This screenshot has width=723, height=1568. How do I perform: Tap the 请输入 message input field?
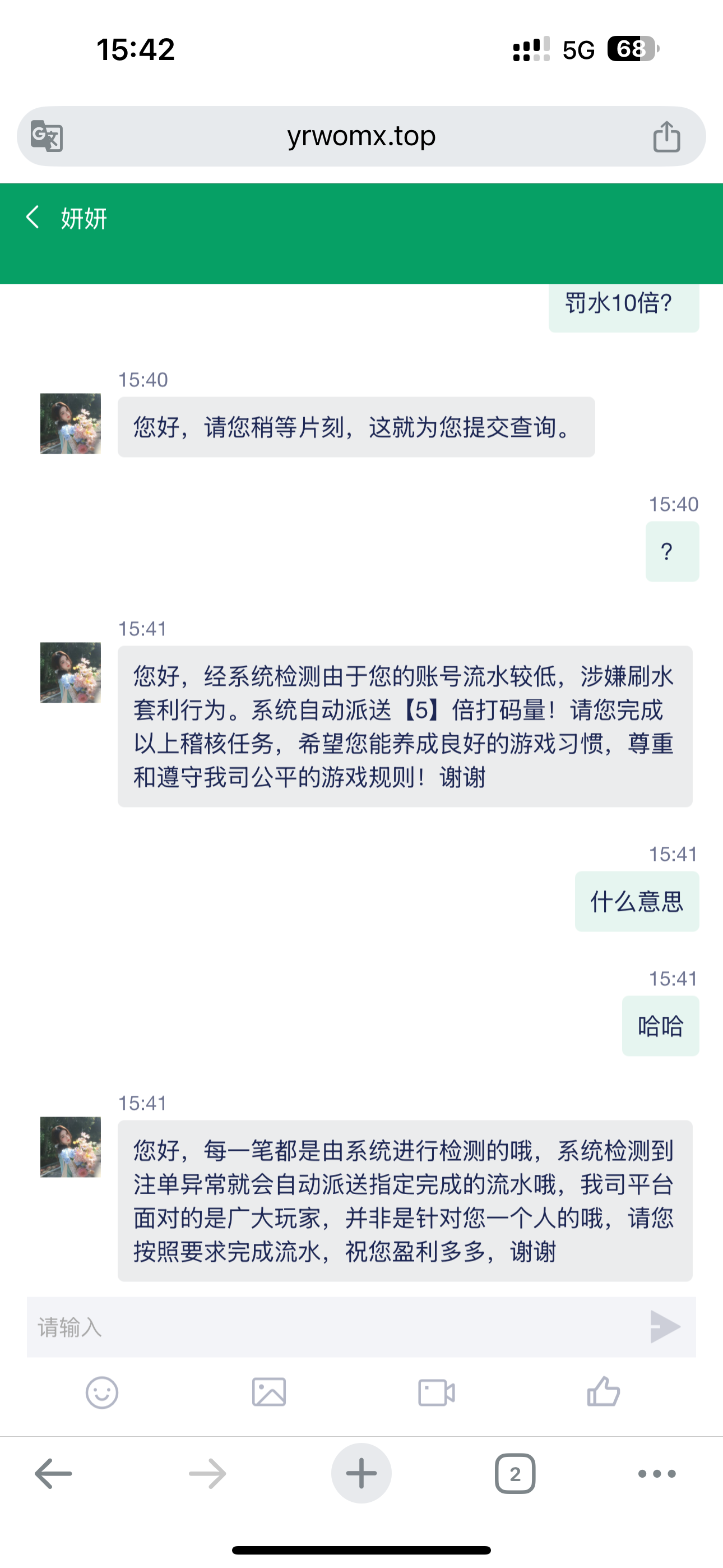click(243, 1327)
